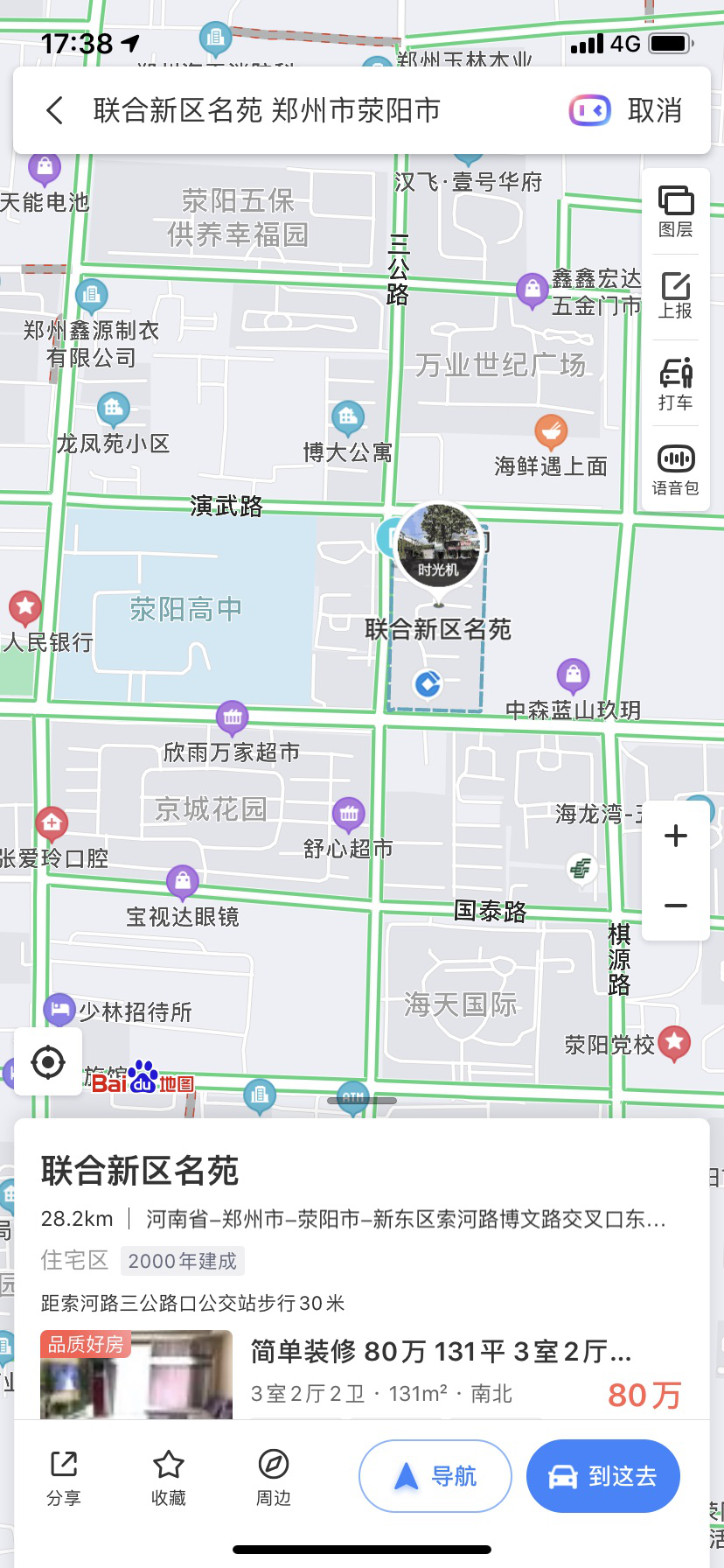Select 打车 to hail a ride
The image size is (724, 1568).
(x=675, y=383)
